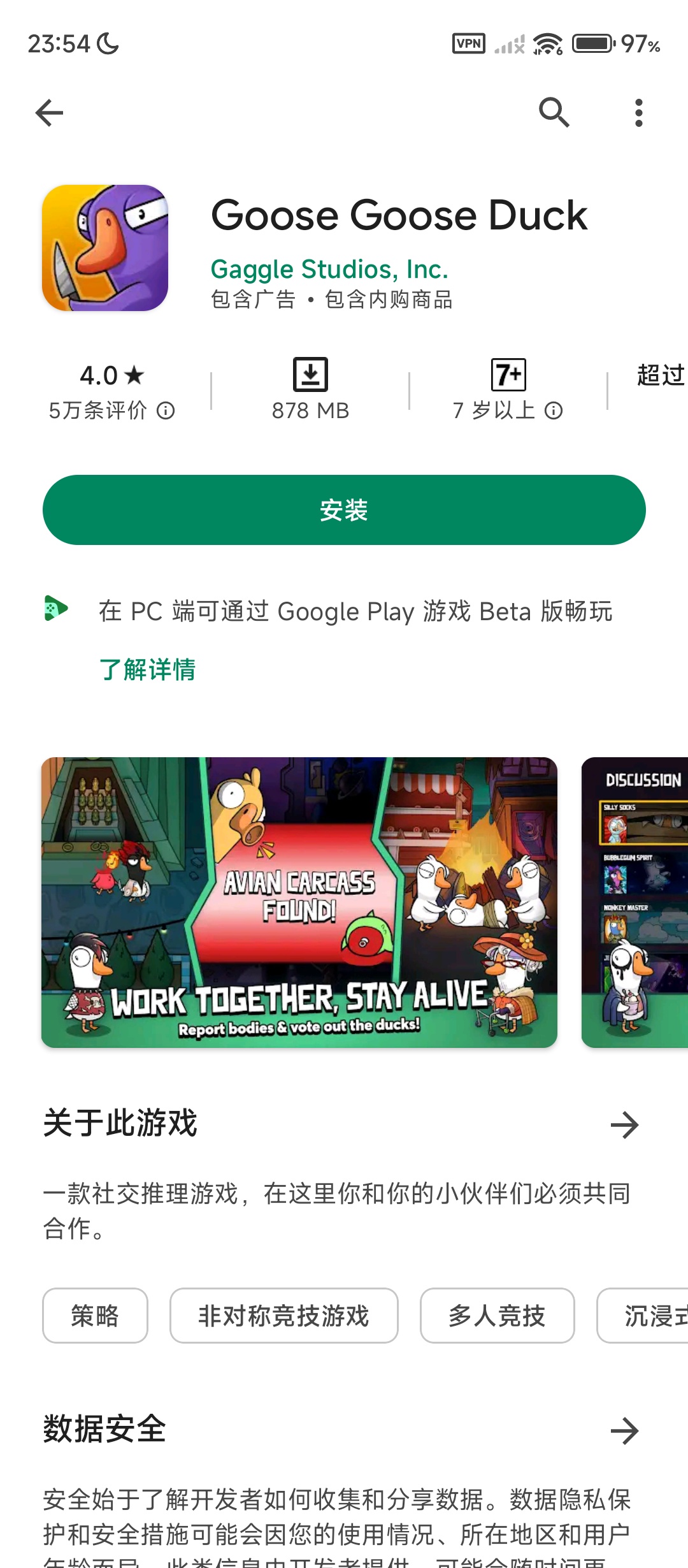Open the Discussion screenshot preview
688x1568 pixels.
tap(634, 902)
